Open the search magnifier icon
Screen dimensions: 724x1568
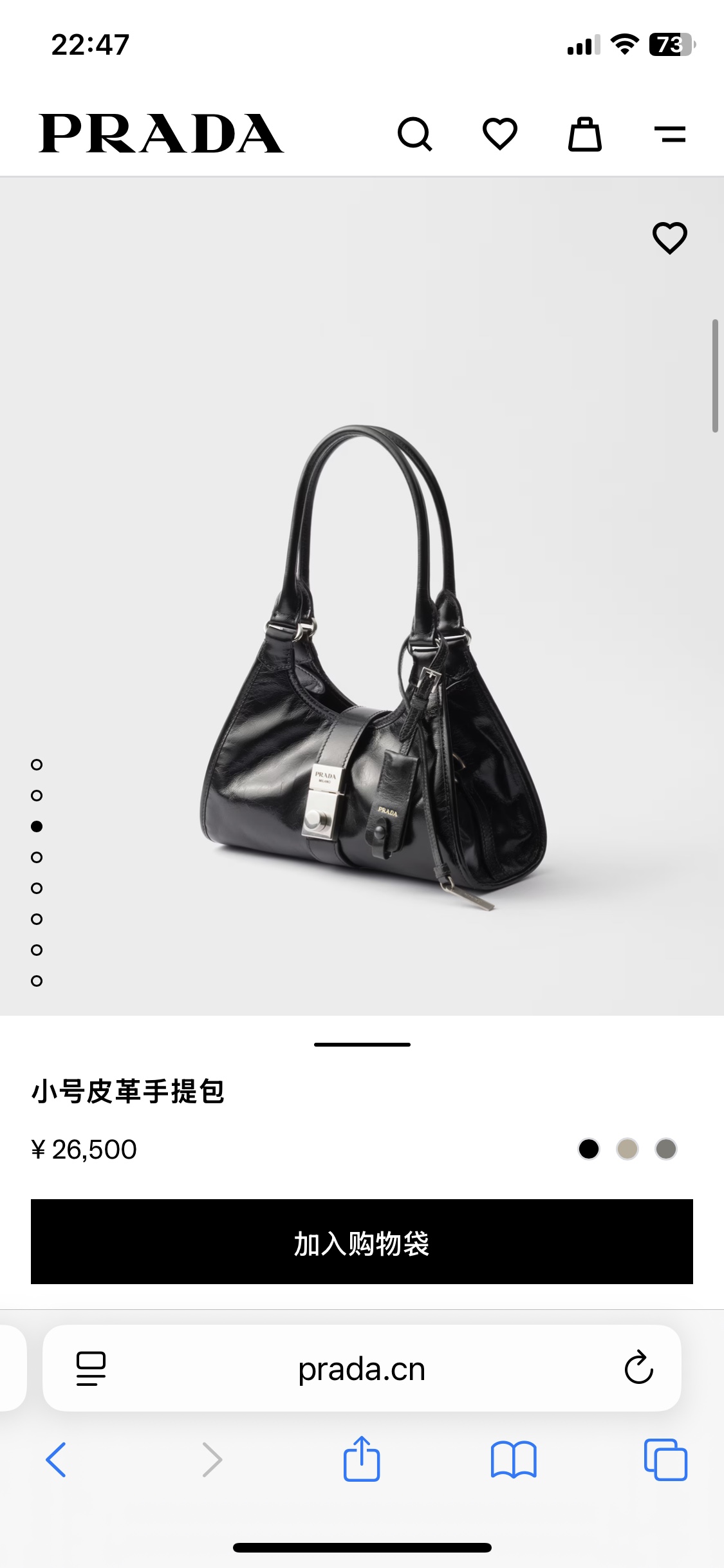(415, 134)
